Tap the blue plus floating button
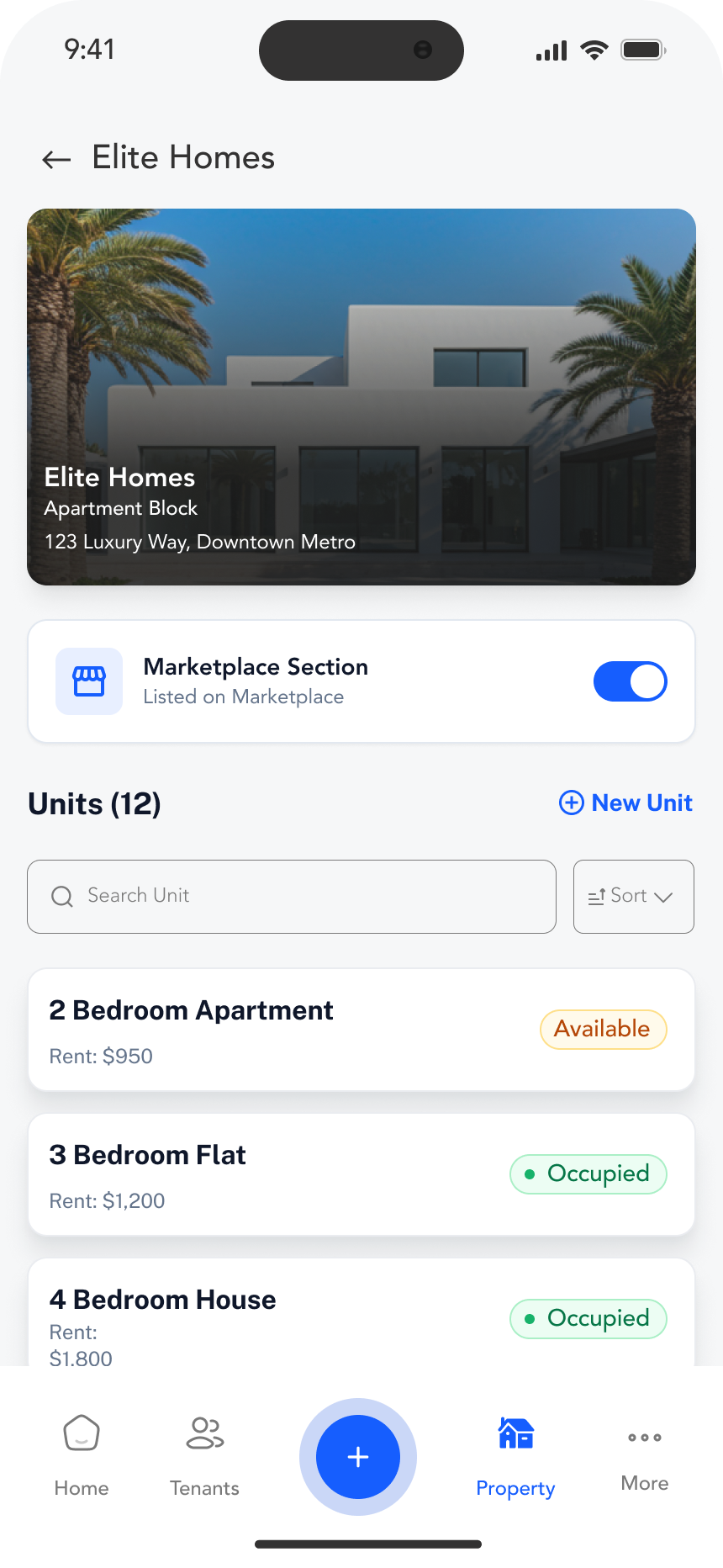Image resolution: width=723 pixels, height=1568 pixels. tap(358, 1457)
